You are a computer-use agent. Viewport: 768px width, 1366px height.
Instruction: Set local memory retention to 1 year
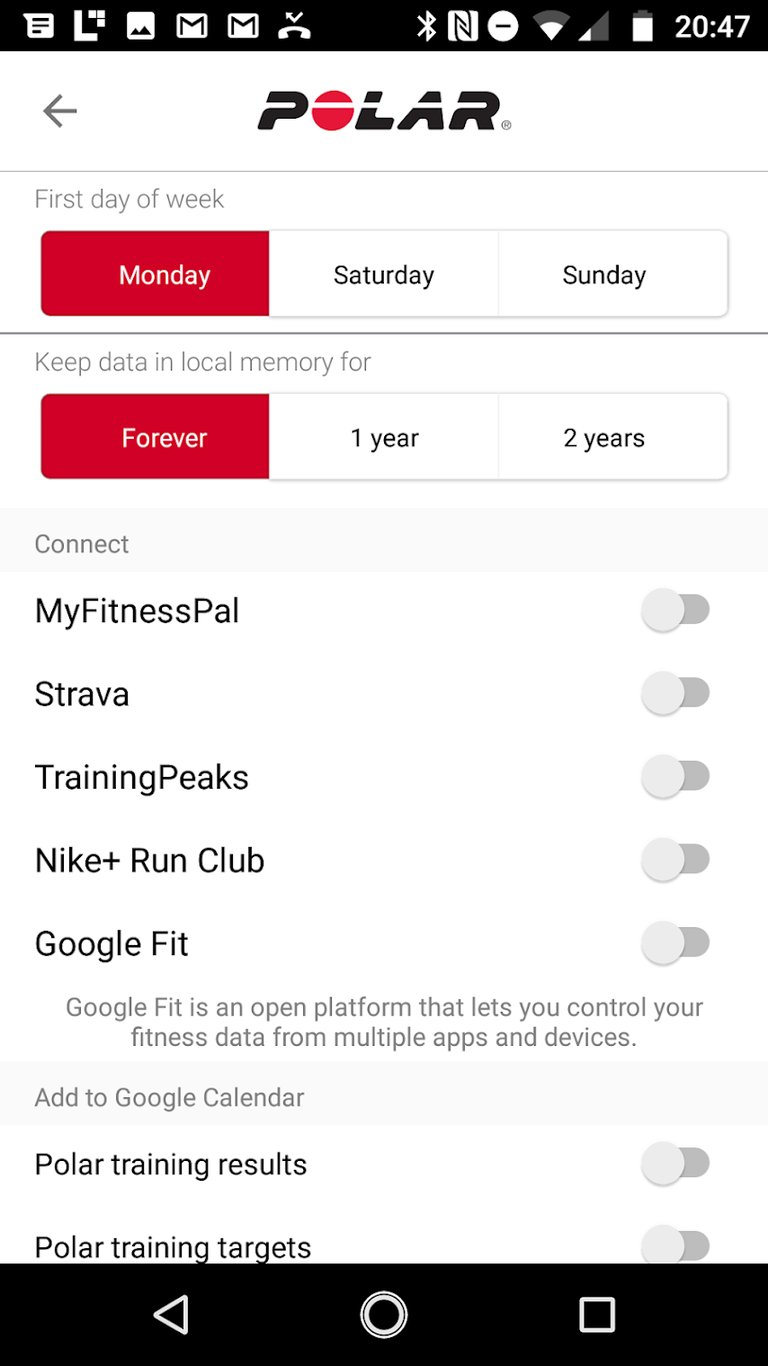click(384, 437)
